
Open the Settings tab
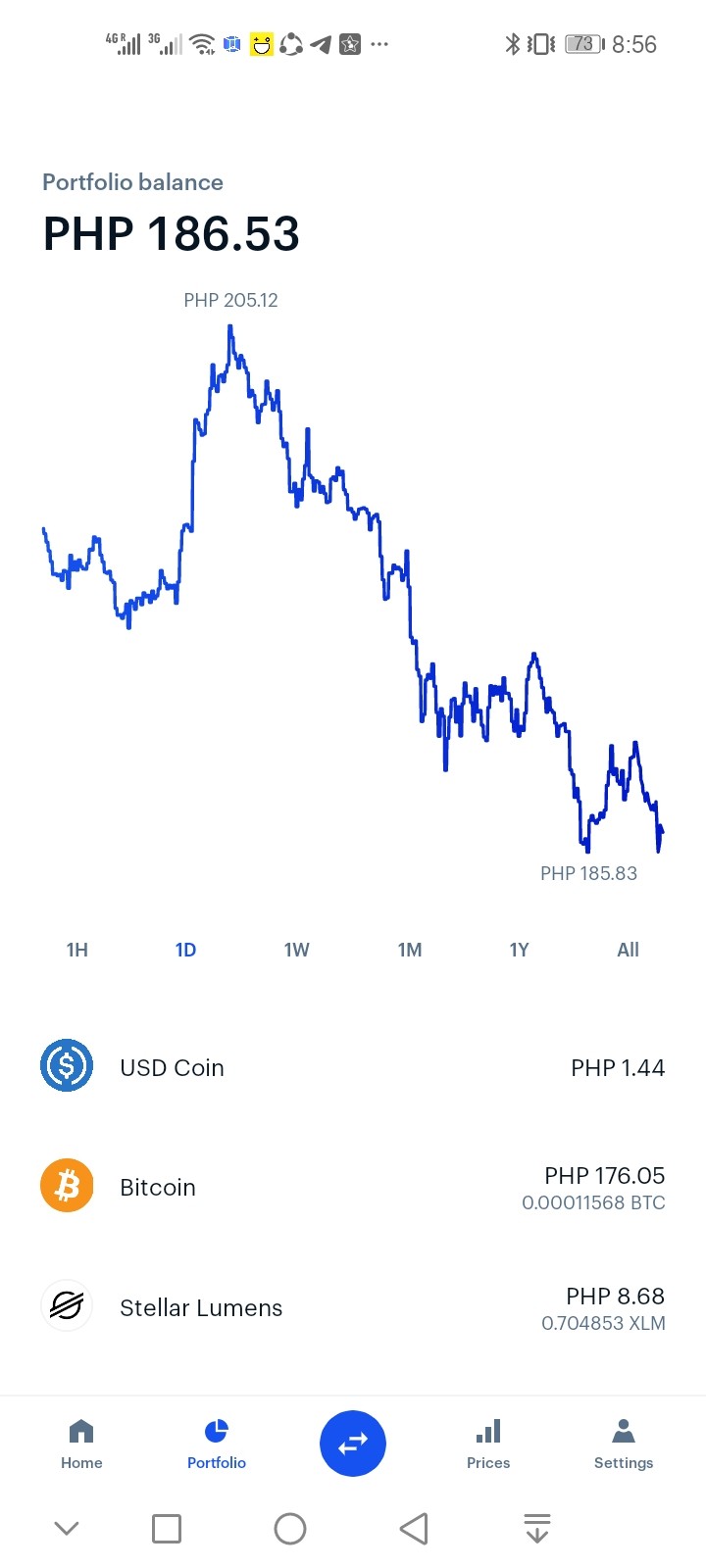[624, 1444]
